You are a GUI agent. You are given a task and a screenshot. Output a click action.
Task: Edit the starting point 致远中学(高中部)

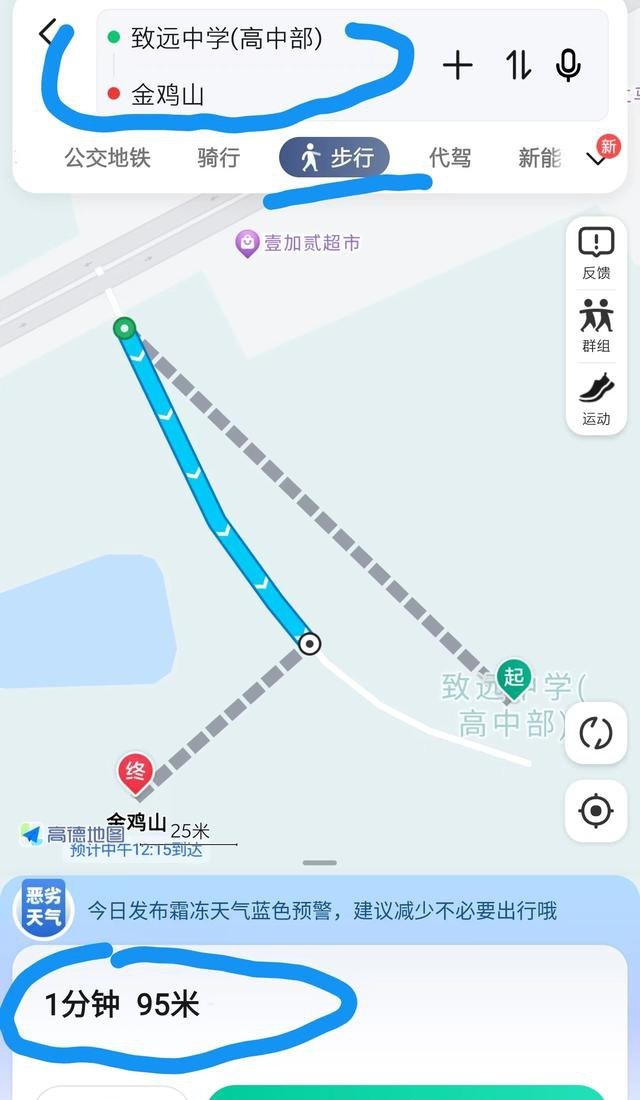[x=226, y=39]
